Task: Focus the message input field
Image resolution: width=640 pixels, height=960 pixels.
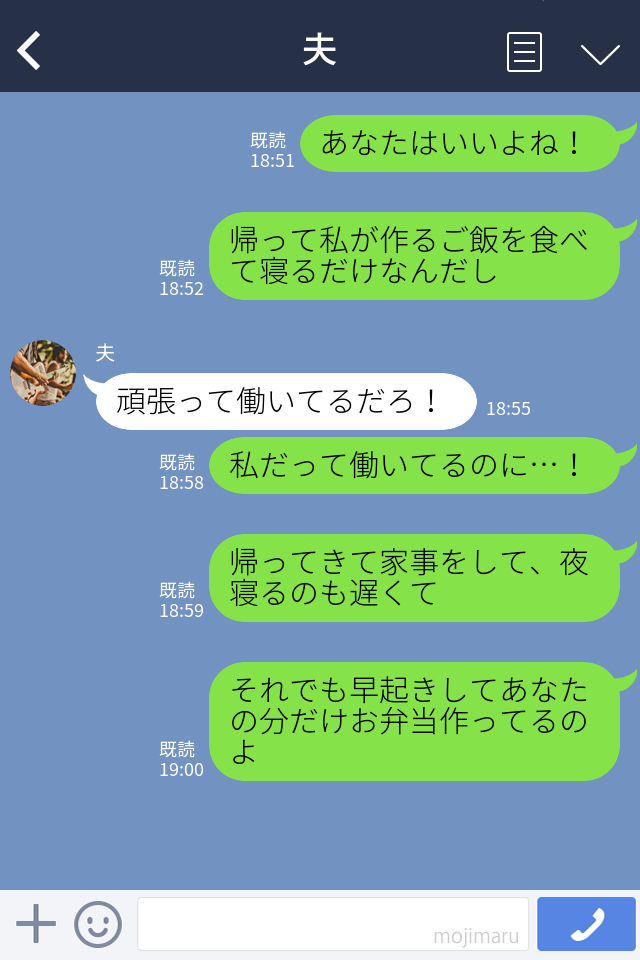Action: coord(332,923)
